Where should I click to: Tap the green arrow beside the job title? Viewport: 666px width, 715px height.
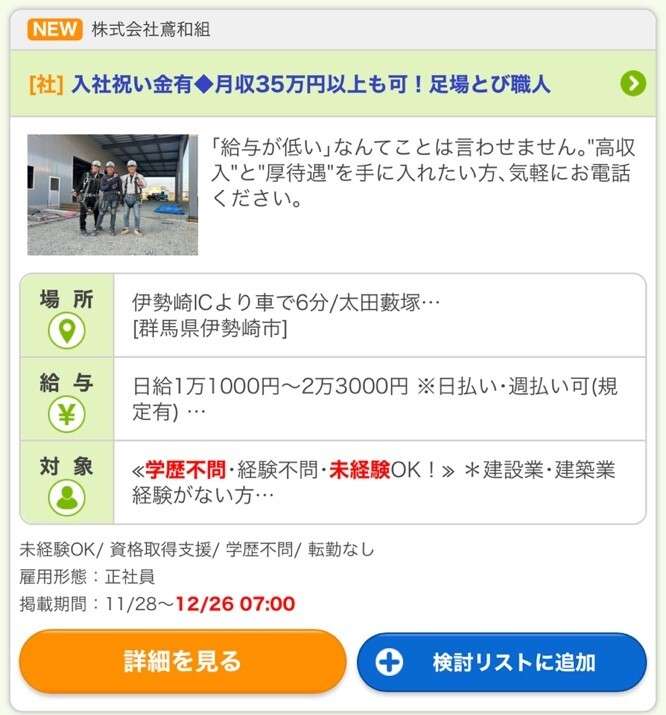click(632, 83)
